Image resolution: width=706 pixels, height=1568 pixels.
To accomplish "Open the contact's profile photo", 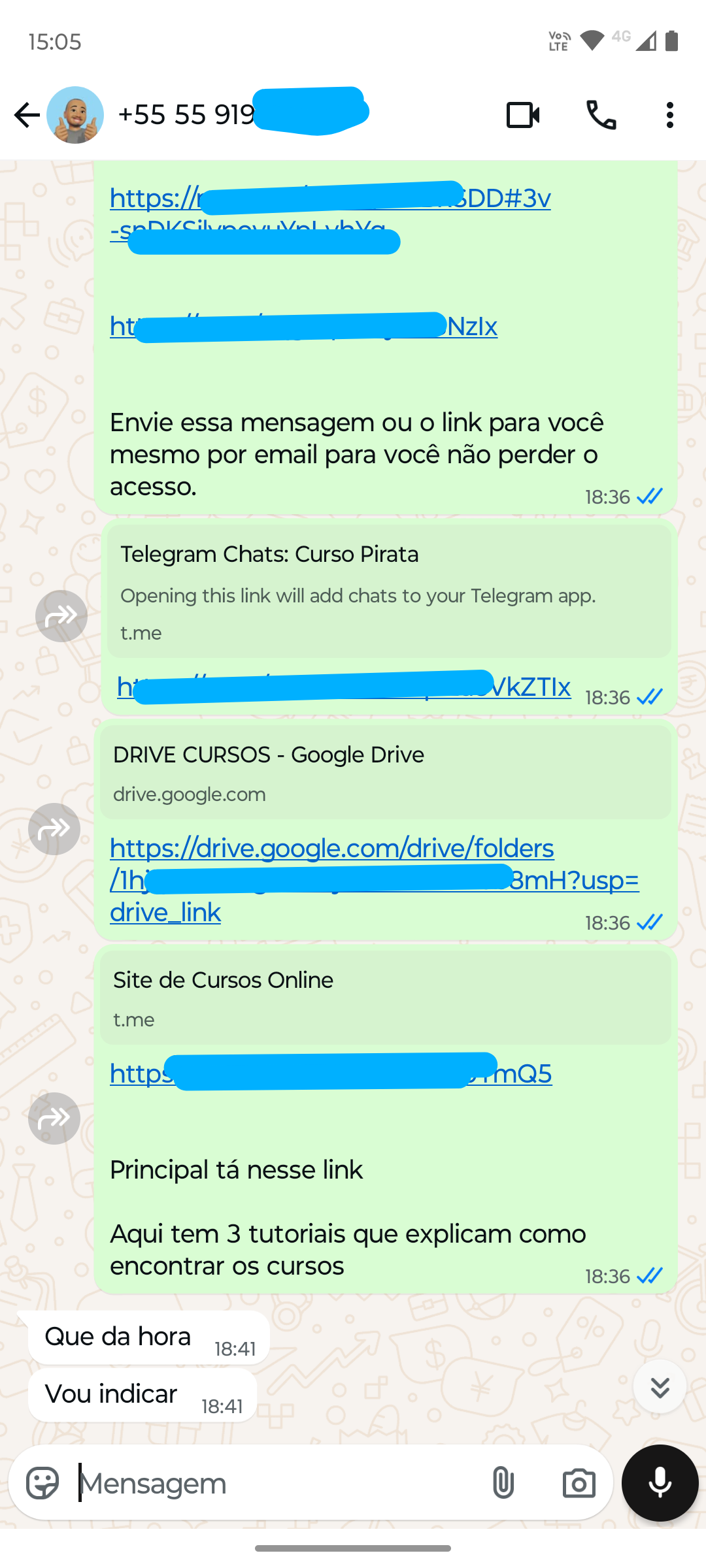I will 75,115.
